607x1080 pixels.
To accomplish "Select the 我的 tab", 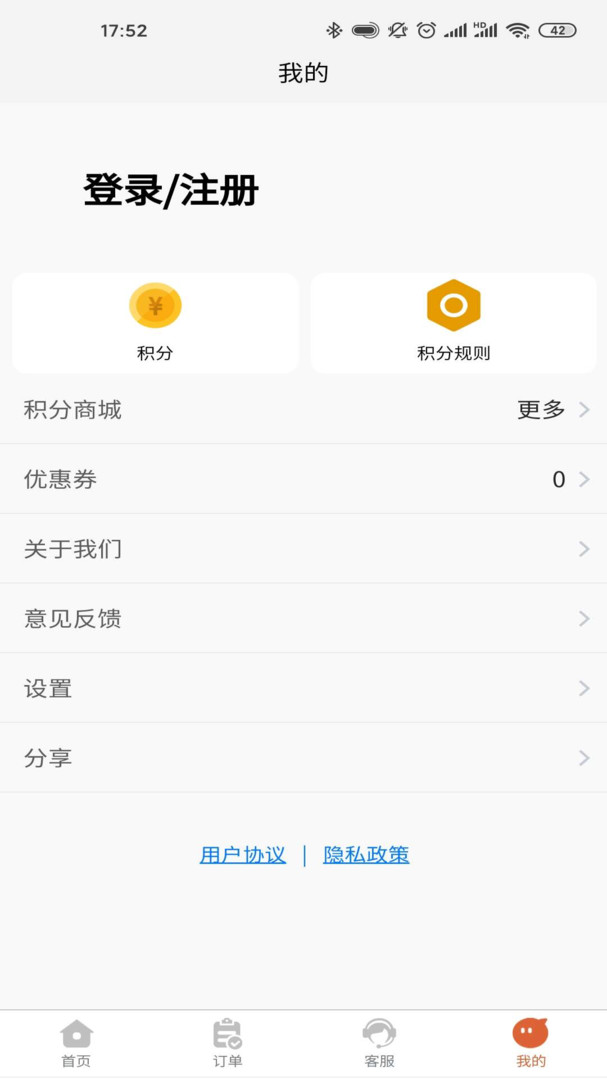I will coord(531,1043).
